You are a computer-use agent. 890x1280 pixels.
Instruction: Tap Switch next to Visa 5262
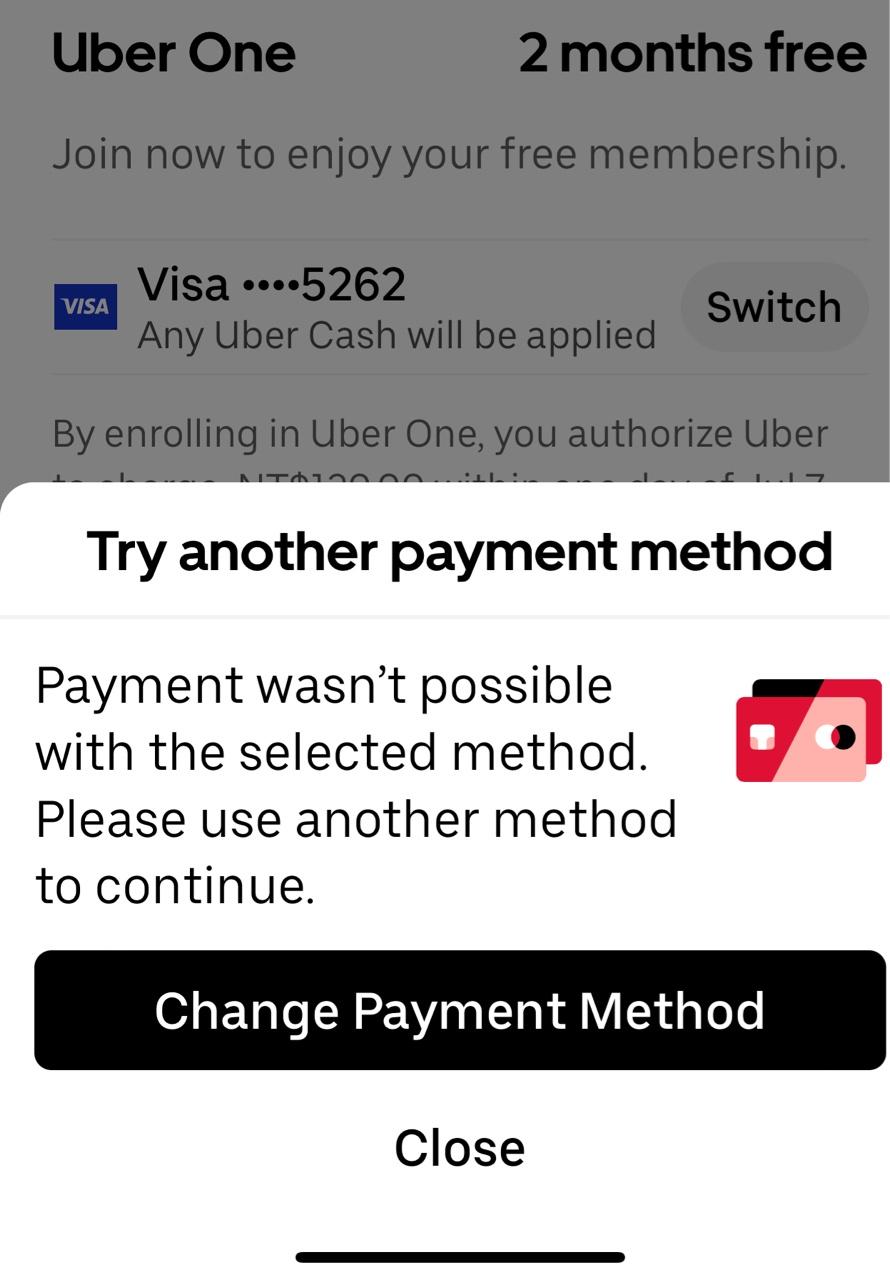point(773,307)
